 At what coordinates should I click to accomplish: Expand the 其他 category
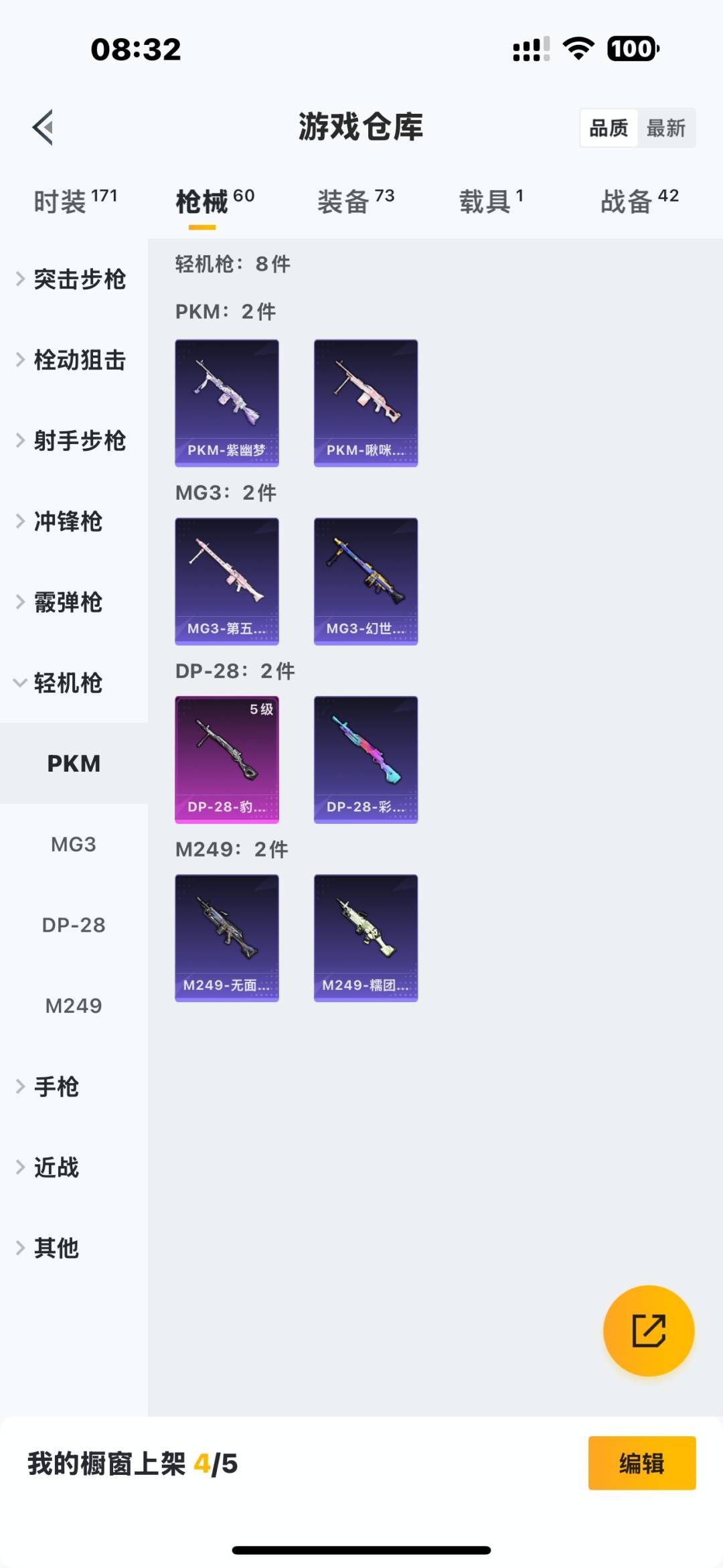click(x=56, y=1249)
